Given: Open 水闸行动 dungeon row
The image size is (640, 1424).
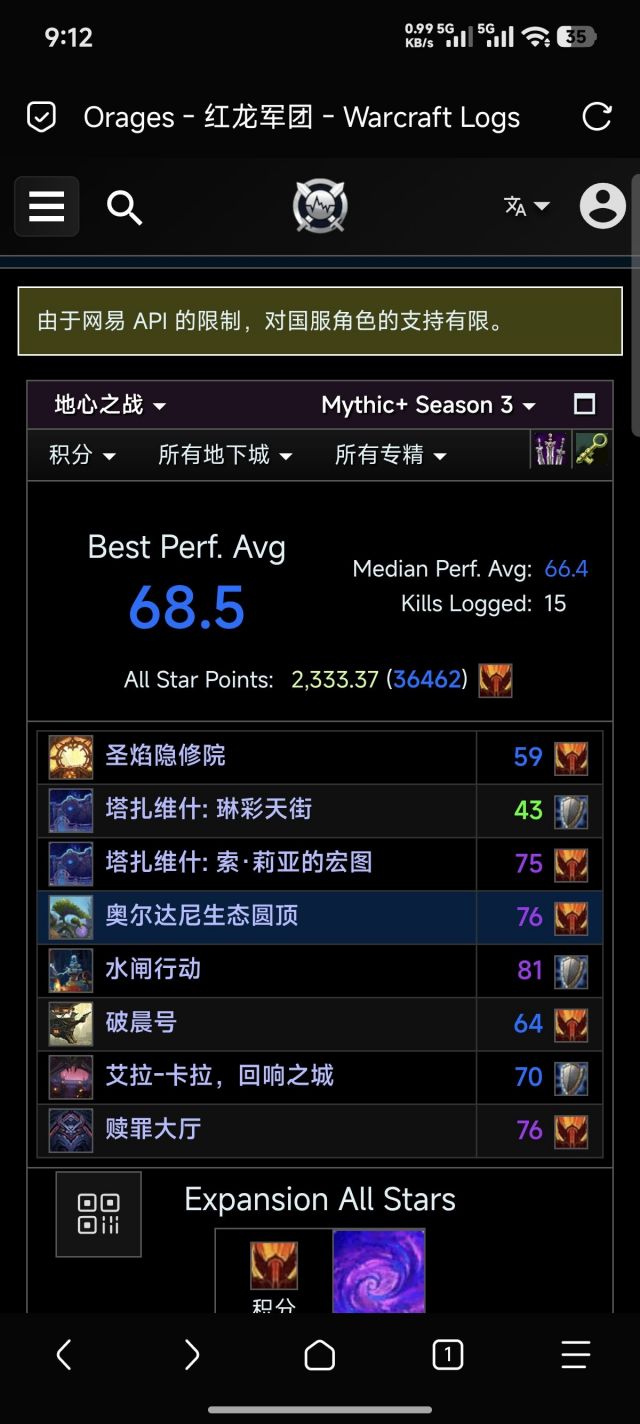Looking at the screenshot, I should click(x=153, y=969).
